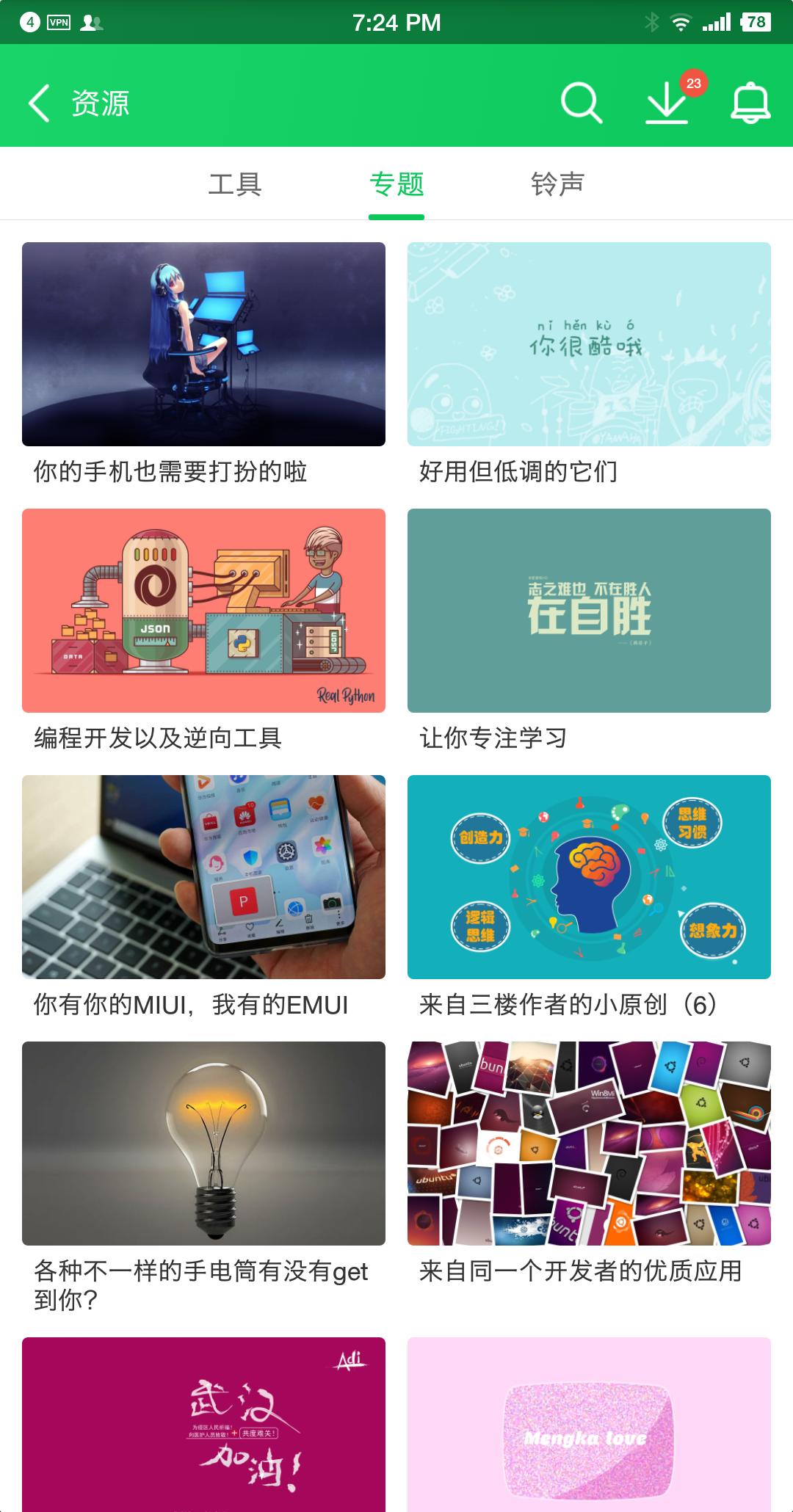Switch to the 铃声 tab
Viewport: 793px width, 1512px height.
560,185
